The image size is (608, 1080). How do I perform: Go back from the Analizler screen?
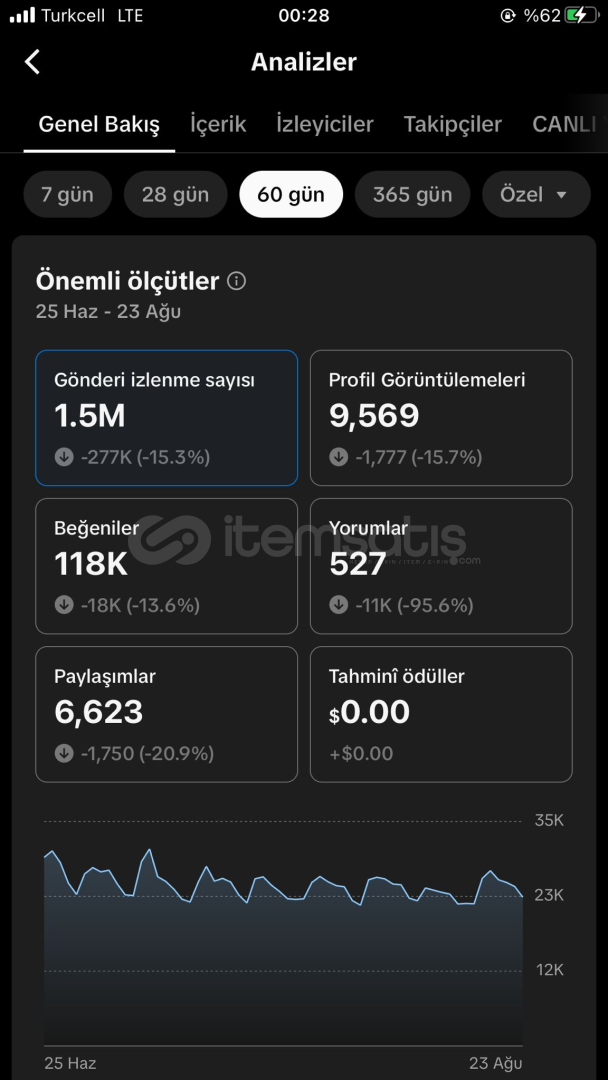tap(32, 62)
